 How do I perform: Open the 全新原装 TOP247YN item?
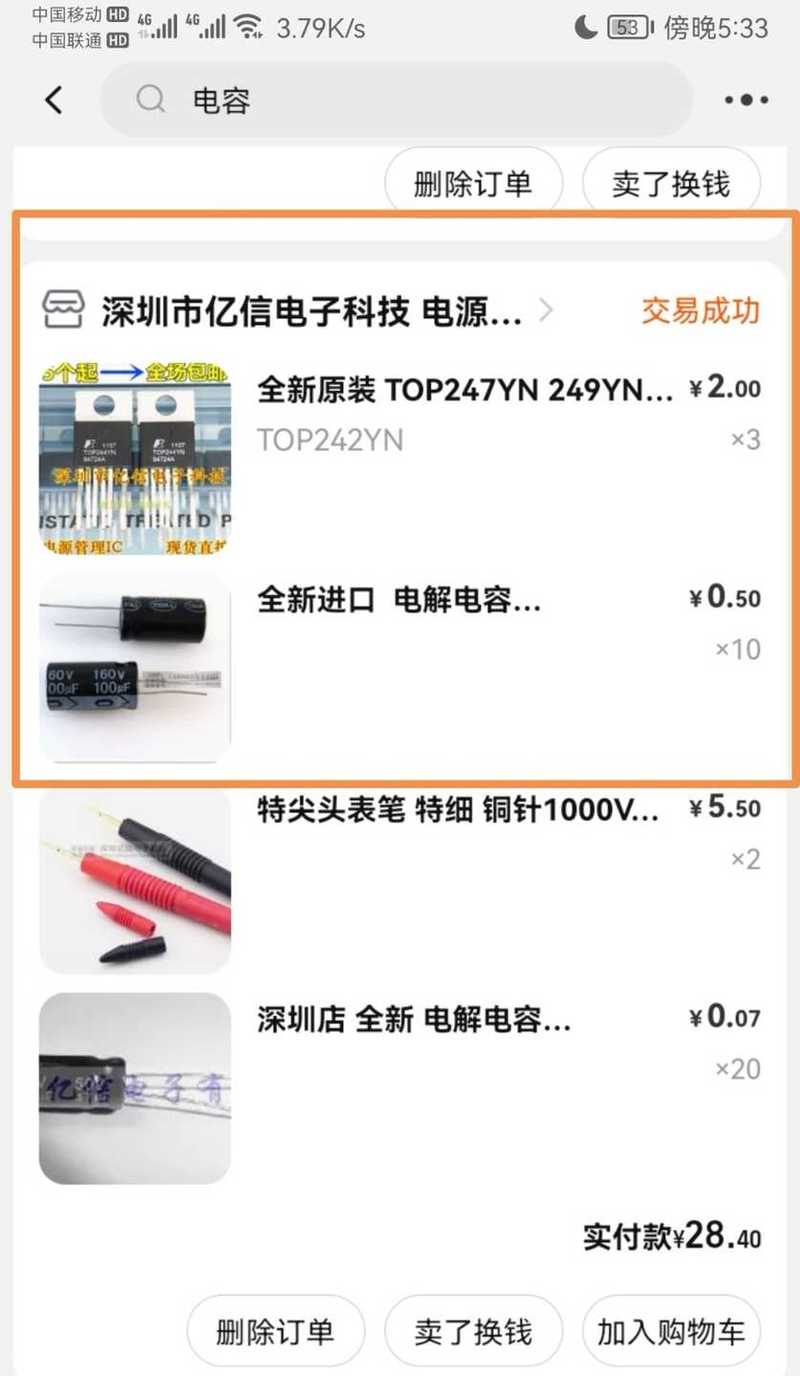coord(465,389)
